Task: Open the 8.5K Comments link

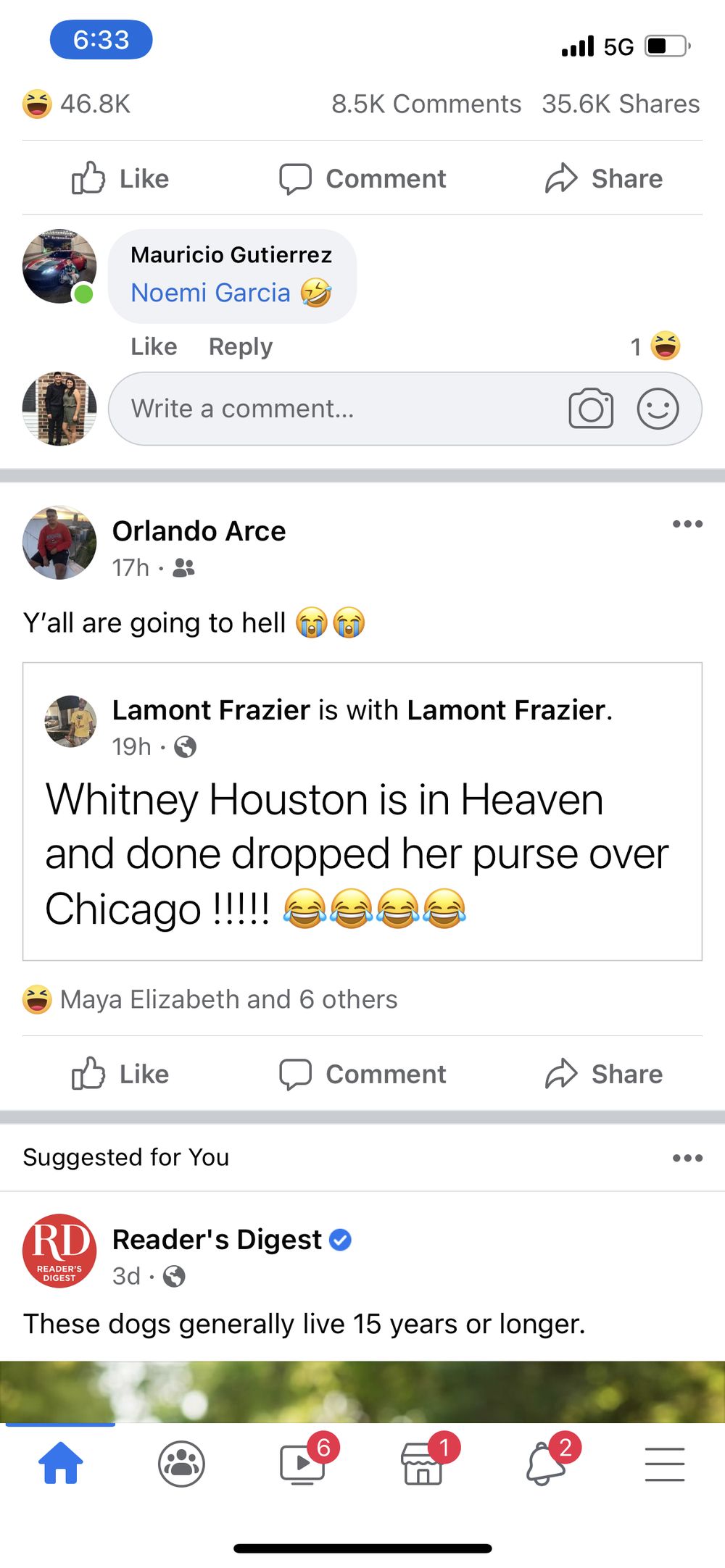Action: [426, 104]
